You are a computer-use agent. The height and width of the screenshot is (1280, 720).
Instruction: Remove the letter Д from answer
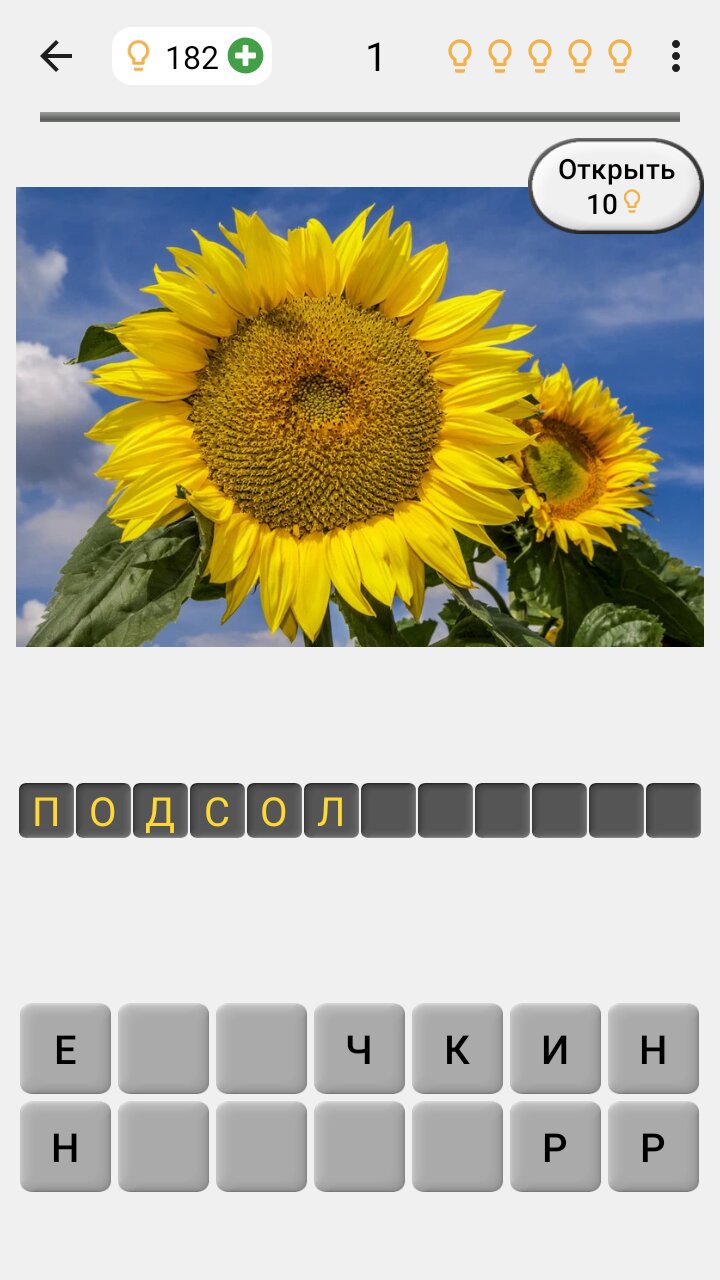(x=160, y=811)
